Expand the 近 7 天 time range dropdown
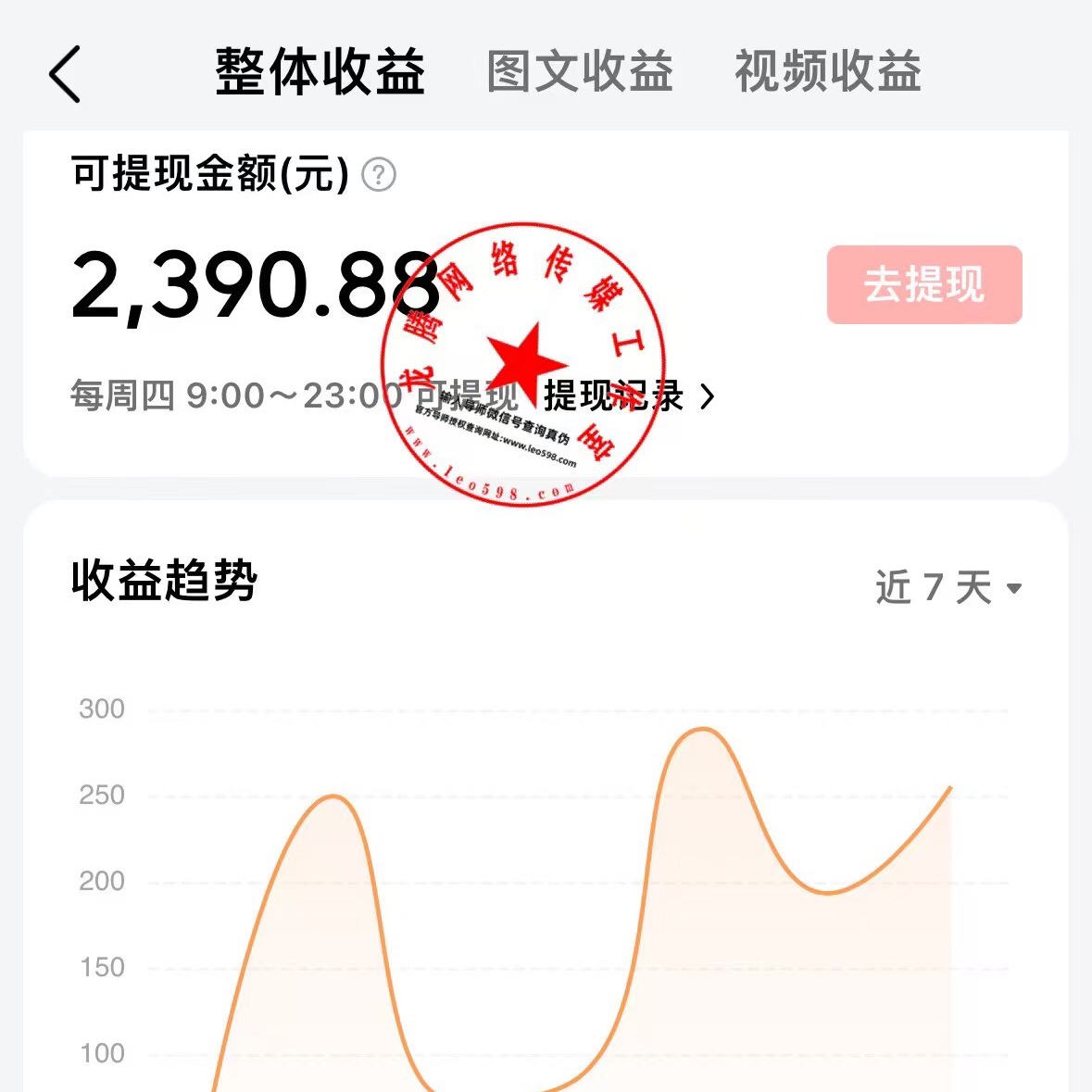This screenshot has width=1092, height=1092. (948, 587)
